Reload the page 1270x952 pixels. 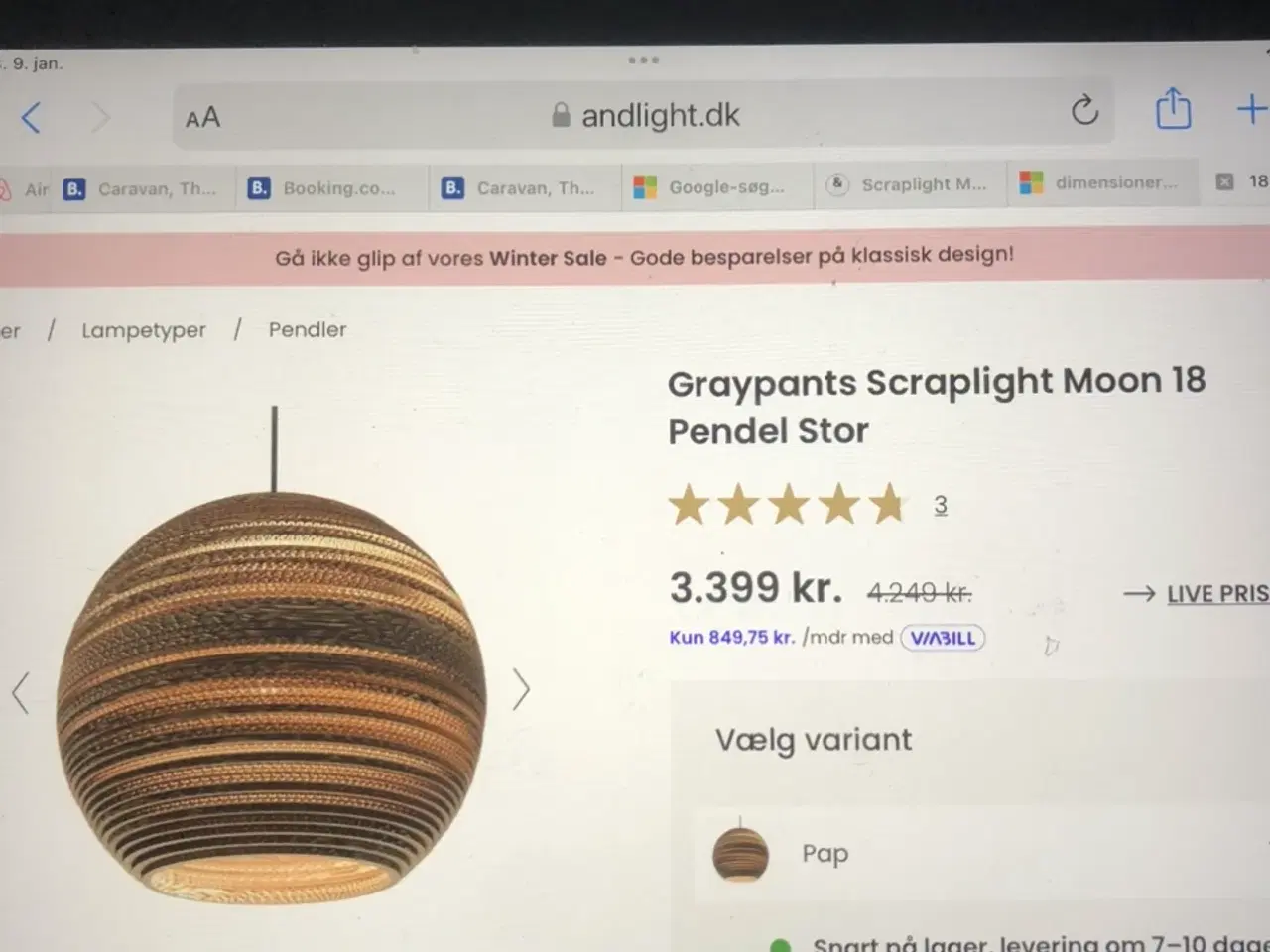pyautogui.click(x=1084, y=110)
